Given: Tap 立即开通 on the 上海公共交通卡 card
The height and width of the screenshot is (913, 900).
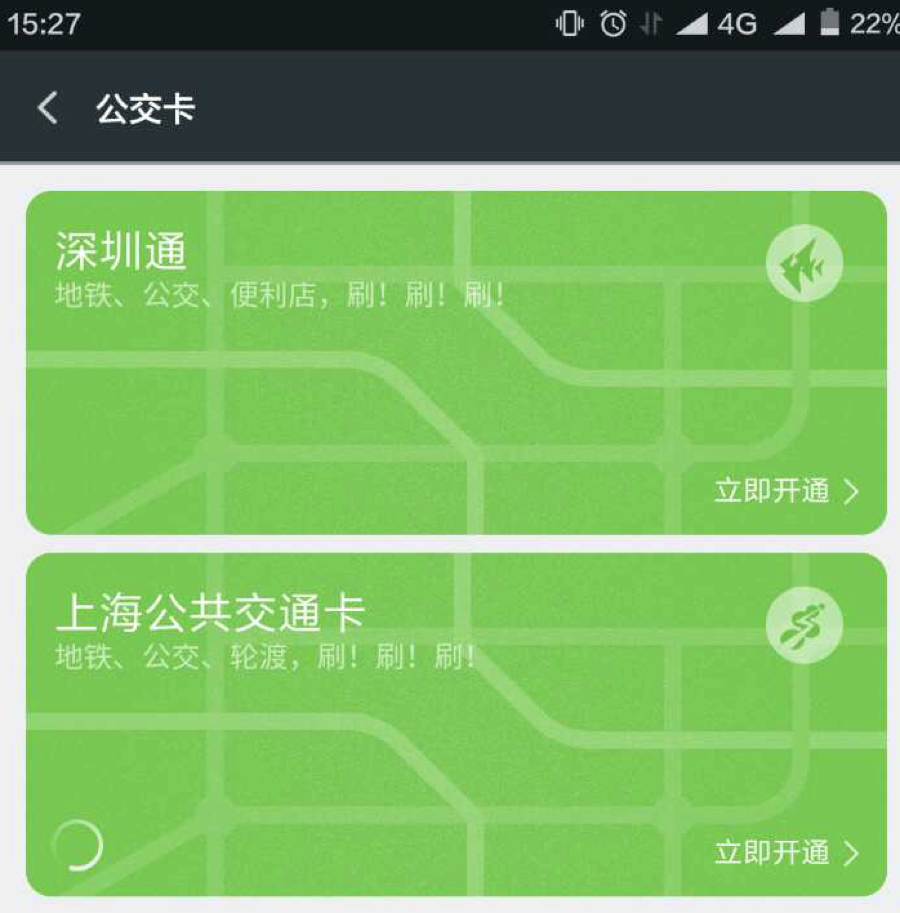Looking at the screenshot, I should (x=786, y=853).
